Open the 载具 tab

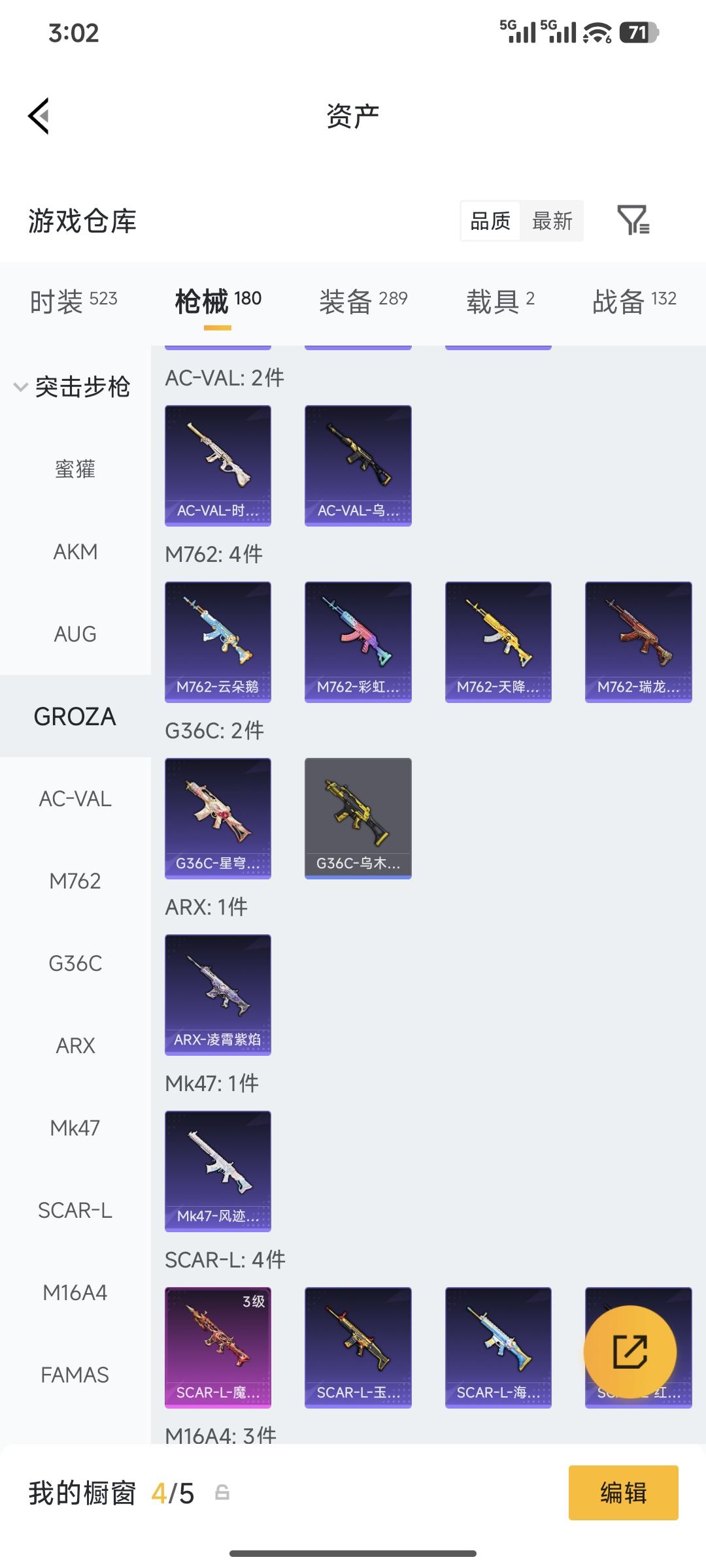click(500, 301)
